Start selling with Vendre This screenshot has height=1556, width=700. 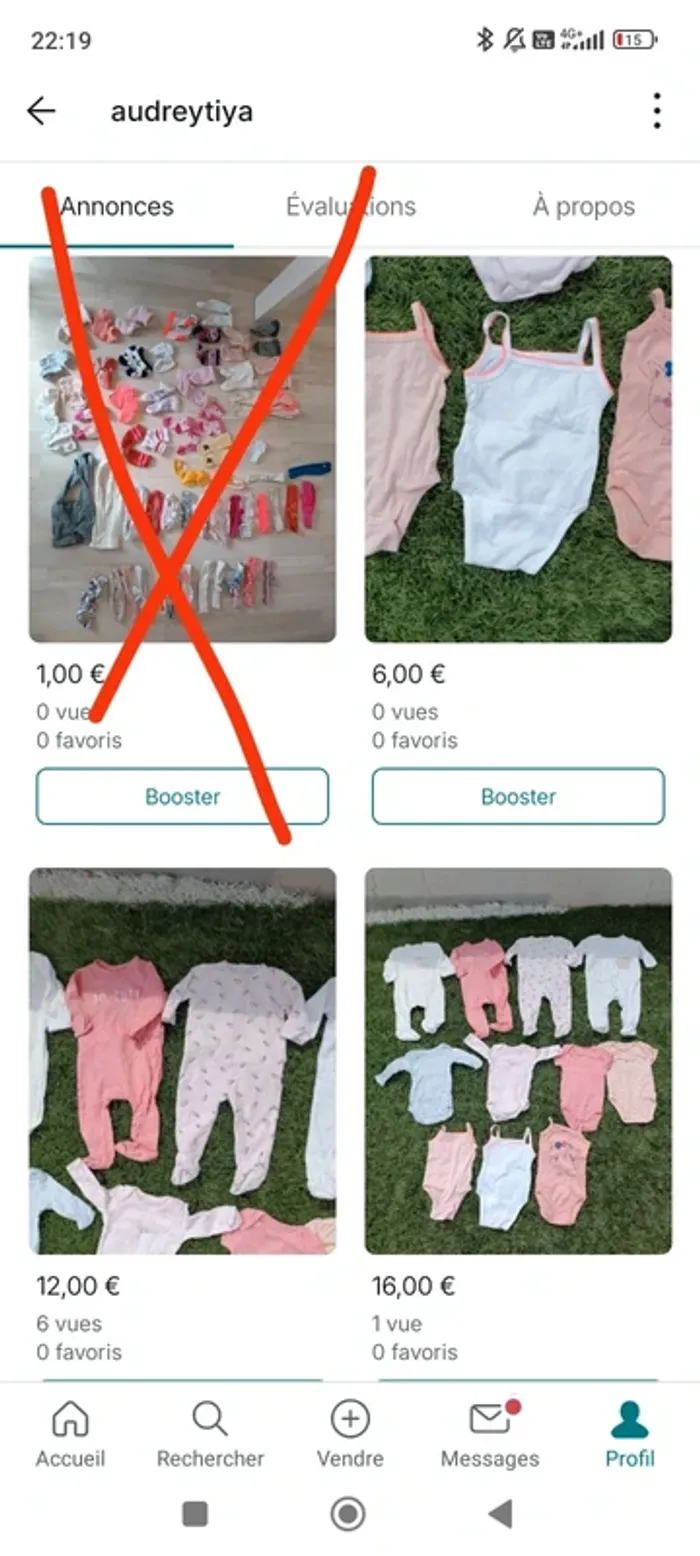click(350, 1435)
